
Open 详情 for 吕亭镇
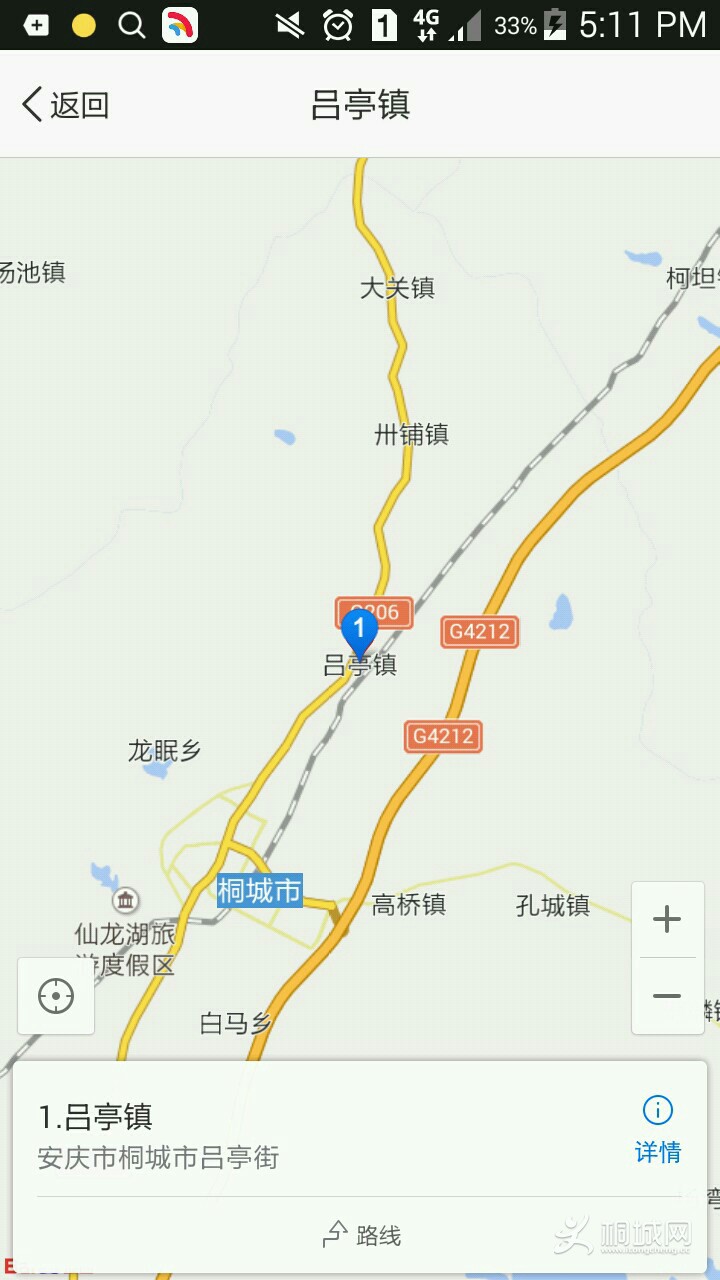[657, 1130]
